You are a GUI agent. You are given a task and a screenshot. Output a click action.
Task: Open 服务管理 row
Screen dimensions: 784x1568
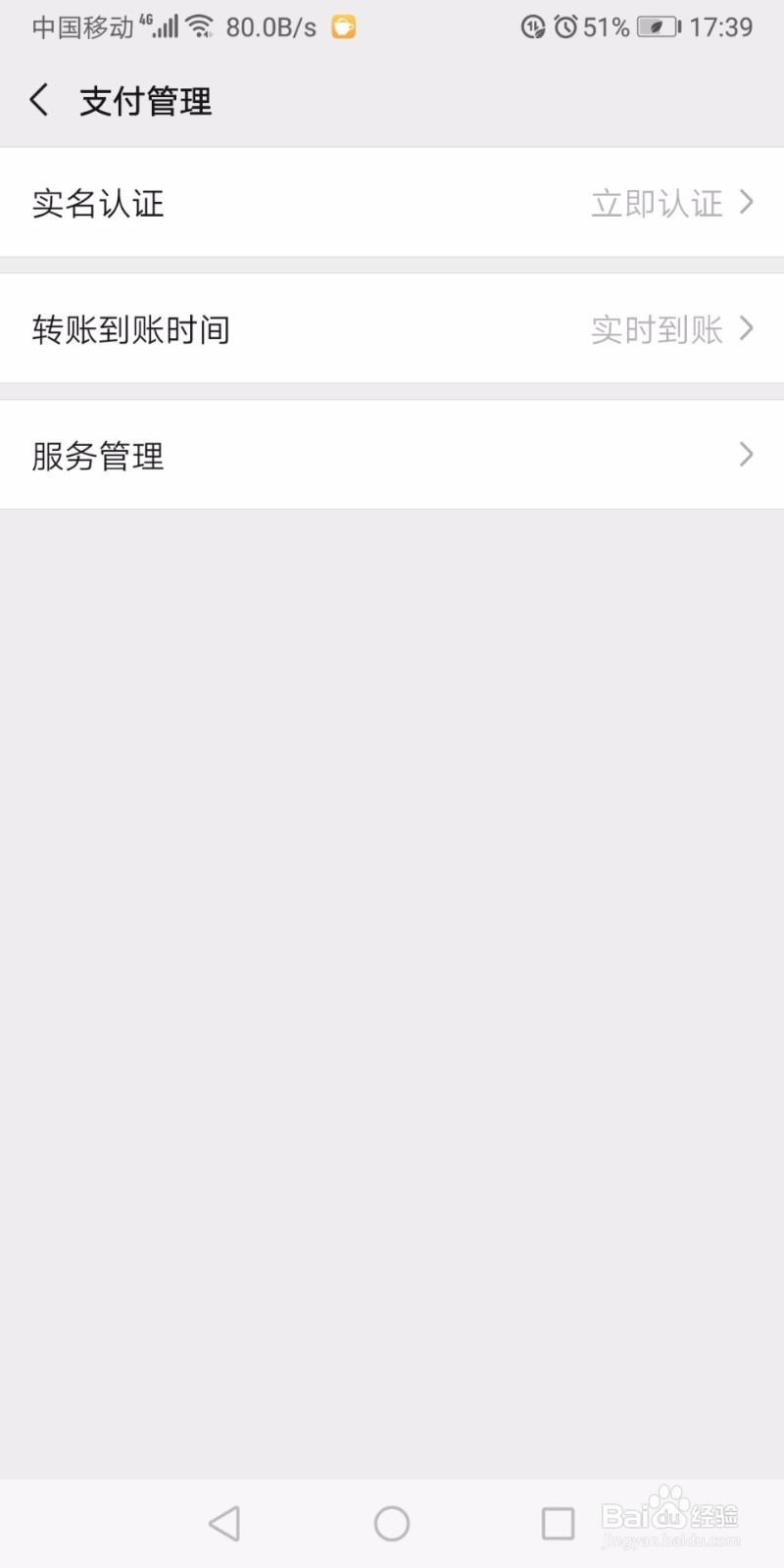point(392,455)
